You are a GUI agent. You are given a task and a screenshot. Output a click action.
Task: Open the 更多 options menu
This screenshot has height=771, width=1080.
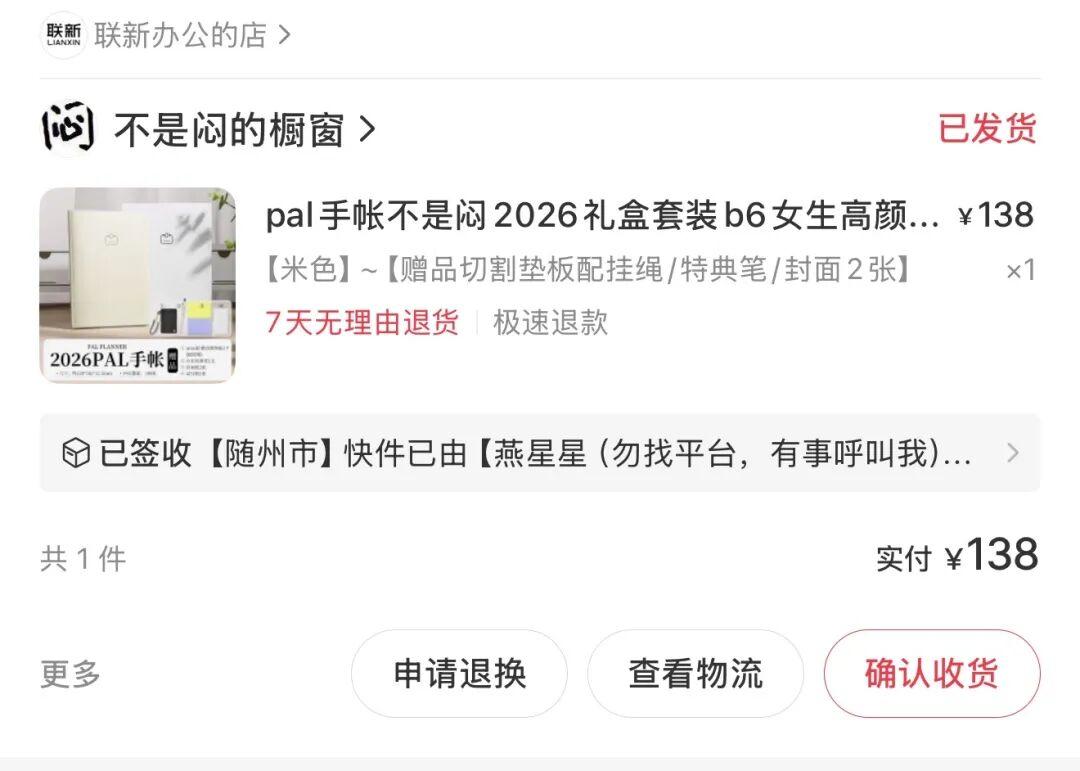pos(70,673)
